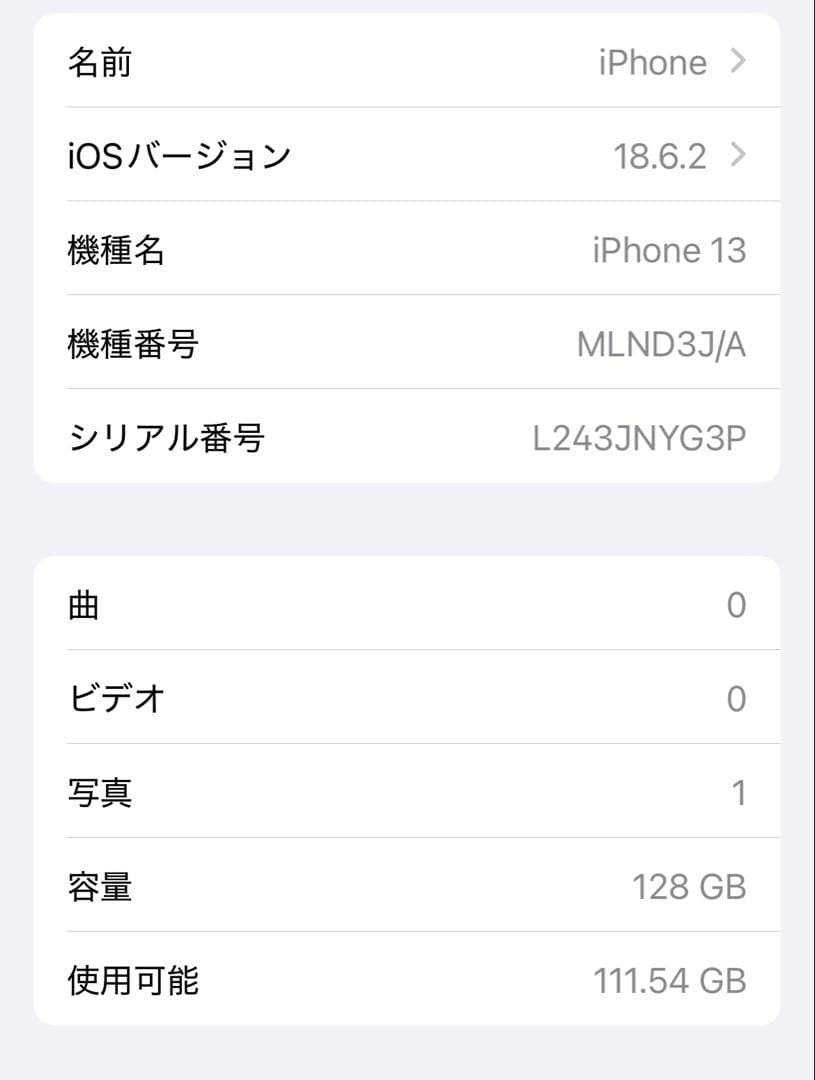Viewport: 815px width, 1080px height.
Task: Expand the chevron next to iPhone name
Action: click(737, 62)
